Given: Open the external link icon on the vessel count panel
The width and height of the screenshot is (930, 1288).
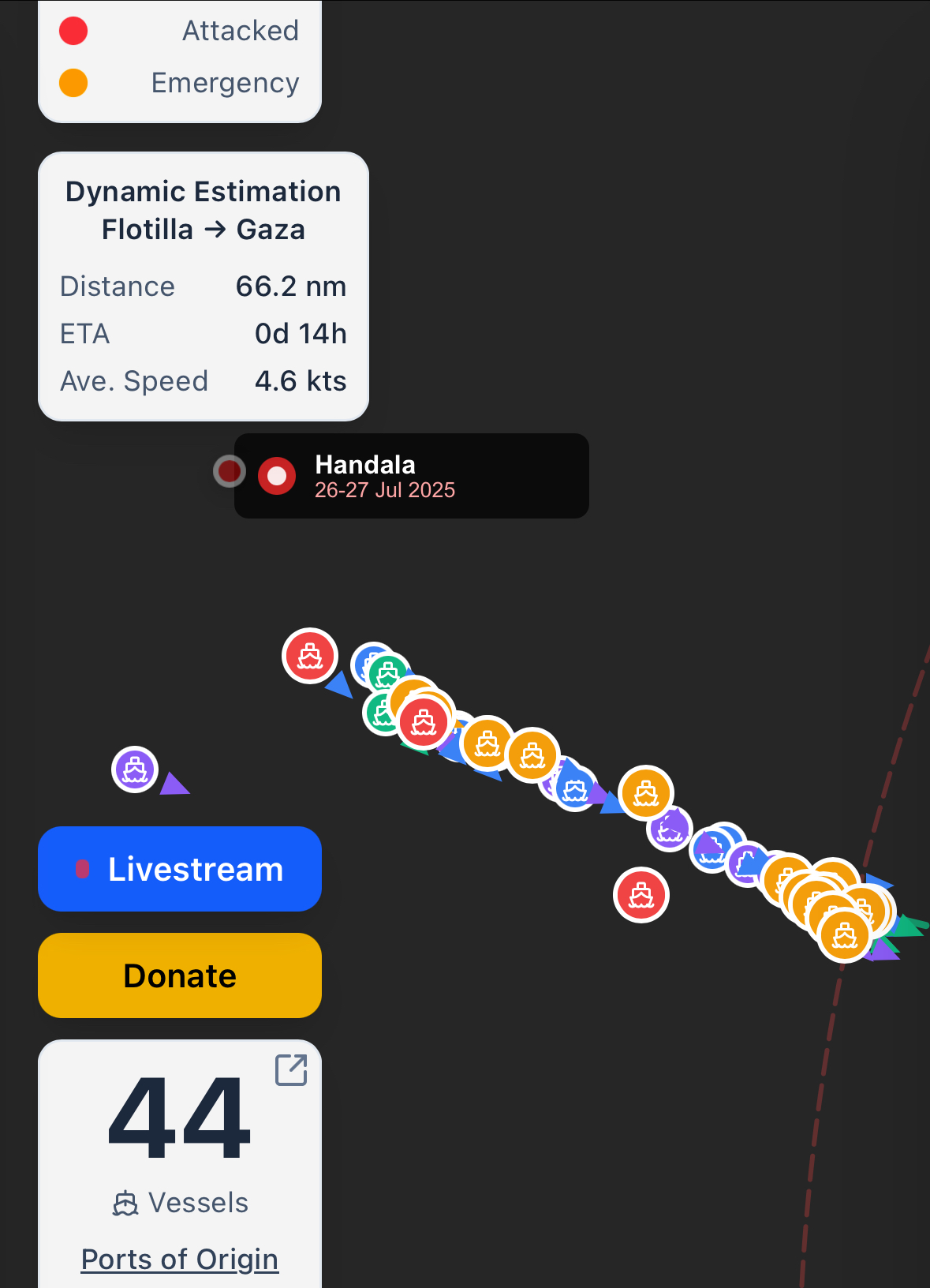Looking at the screenshot, I should 291,1071.
